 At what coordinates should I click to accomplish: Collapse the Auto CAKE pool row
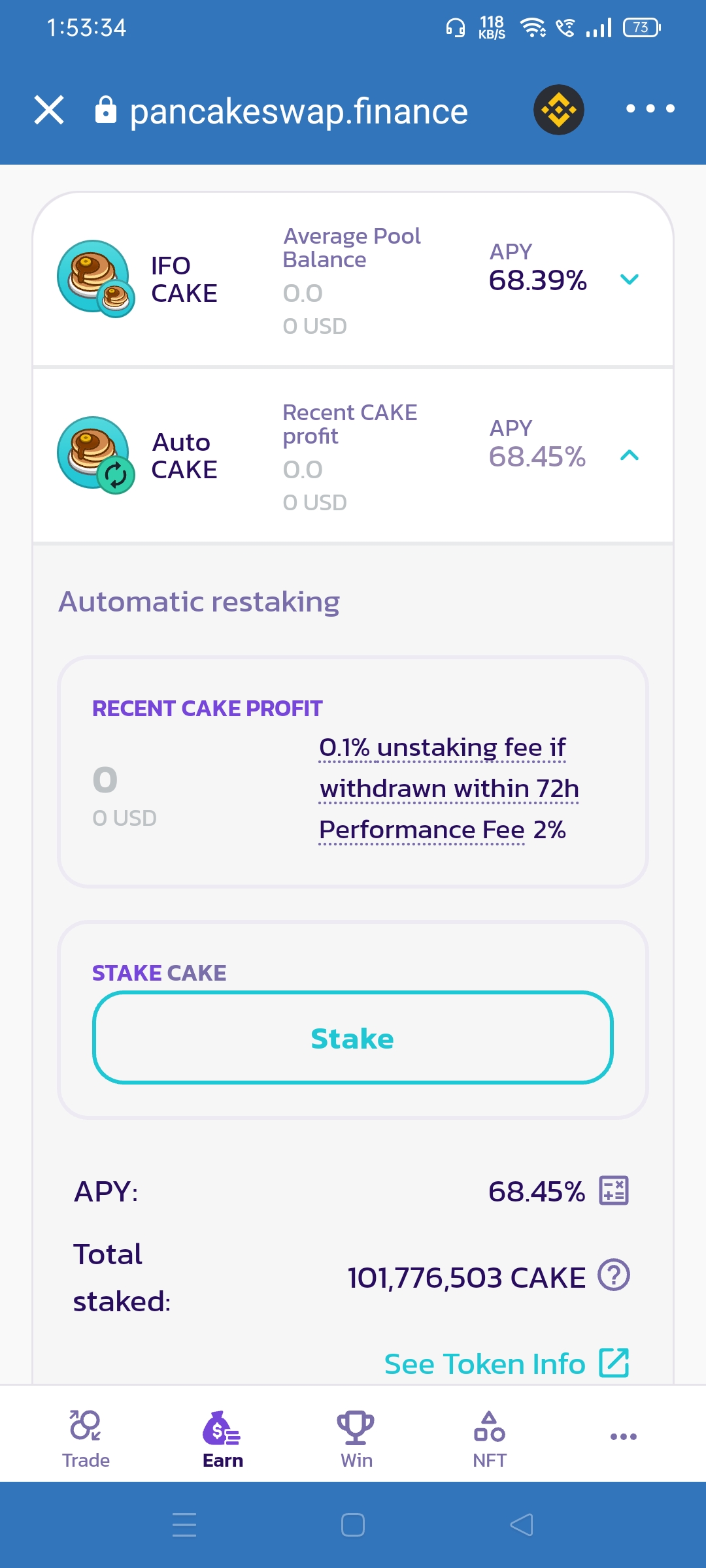629,455
